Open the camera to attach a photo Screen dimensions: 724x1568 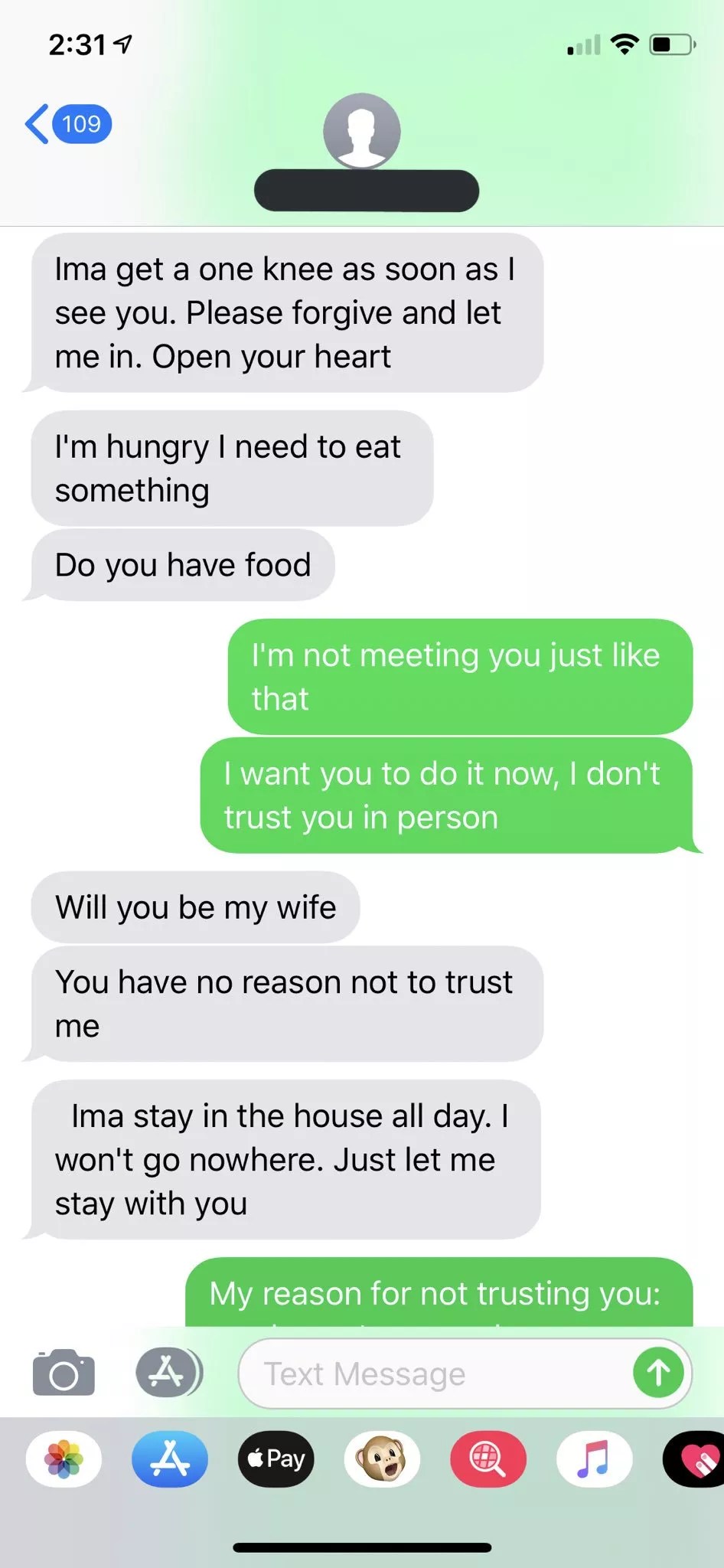(x=64, y=1373)
